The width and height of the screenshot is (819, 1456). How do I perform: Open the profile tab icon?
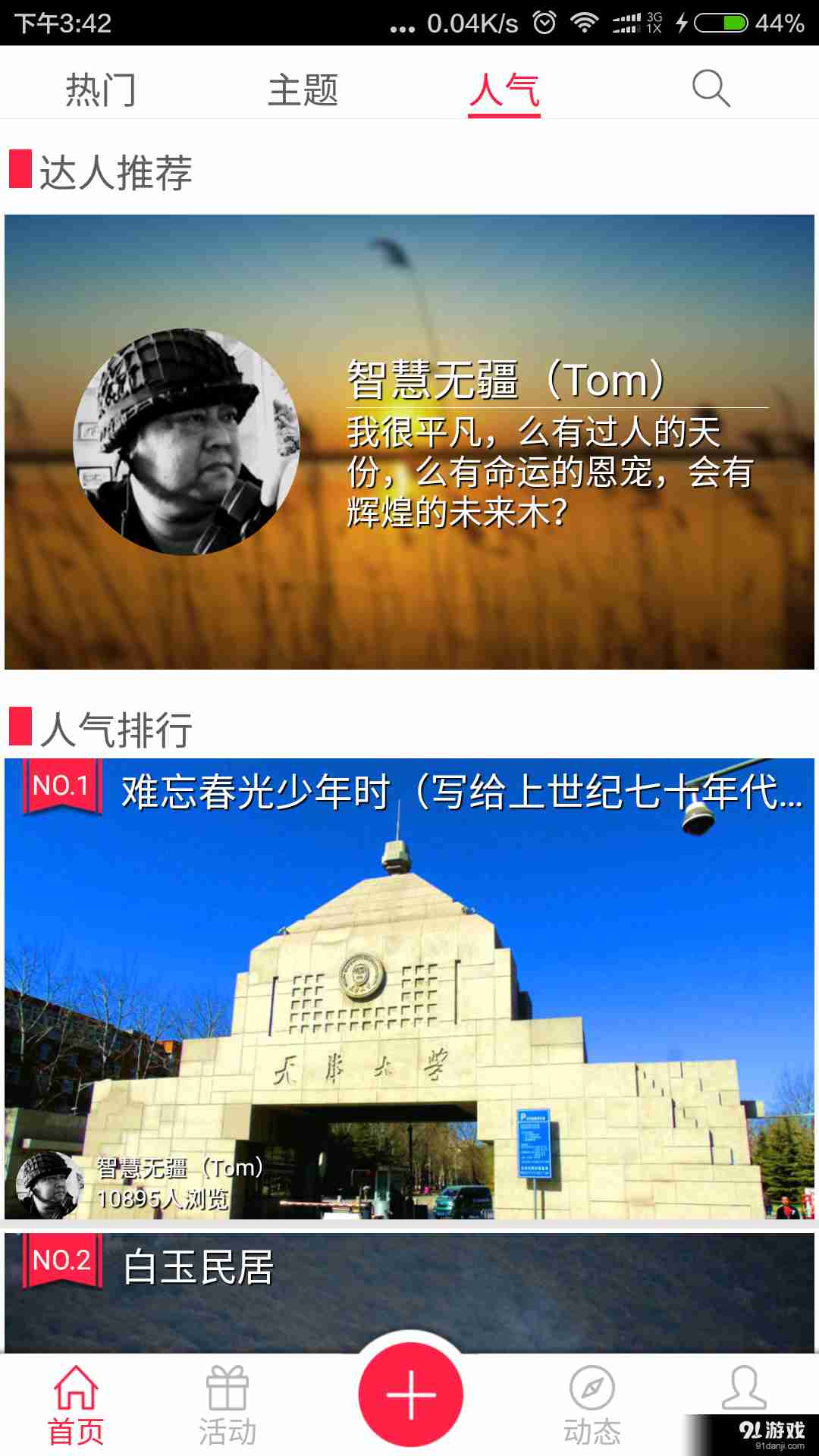coord(743,1389)
